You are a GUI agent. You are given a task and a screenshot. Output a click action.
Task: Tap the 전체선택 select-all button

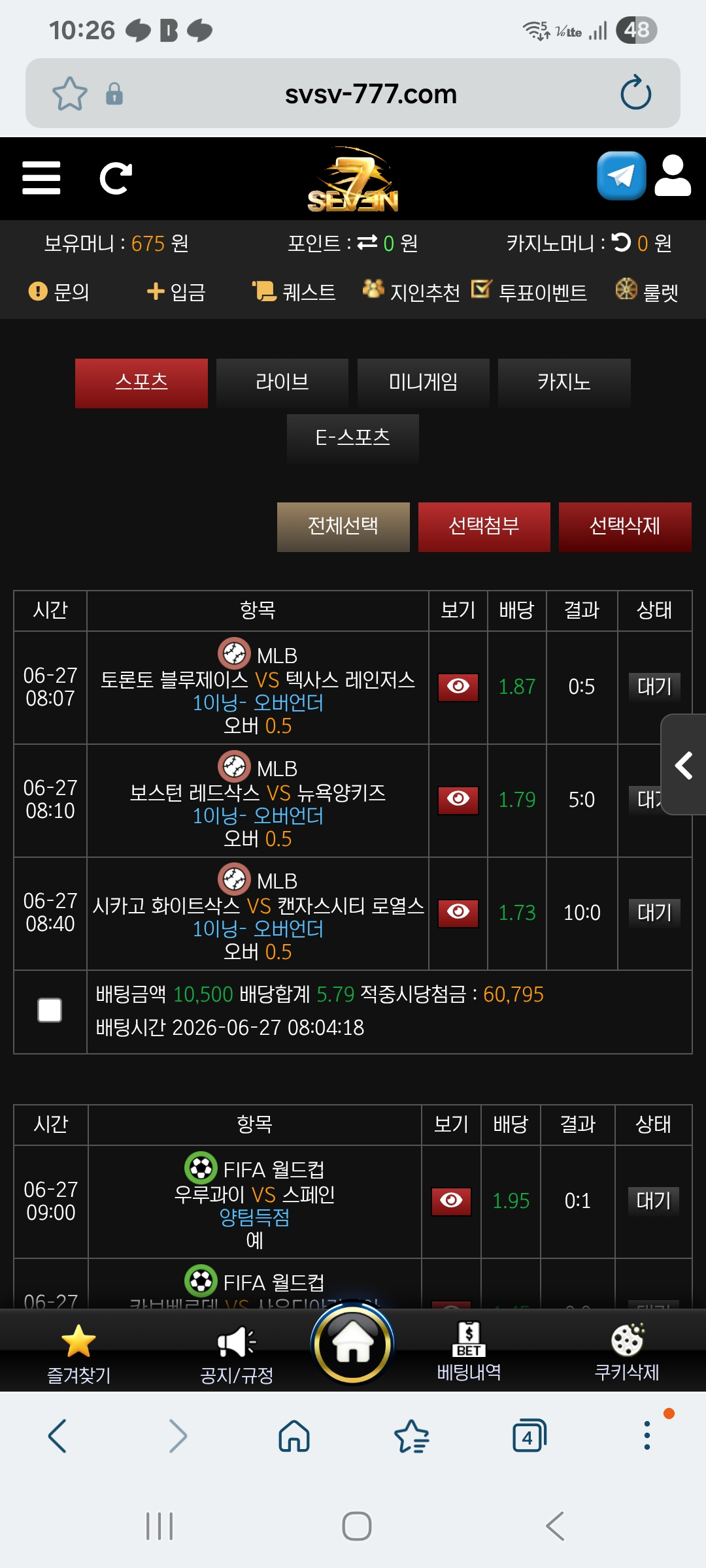[343, 527]
